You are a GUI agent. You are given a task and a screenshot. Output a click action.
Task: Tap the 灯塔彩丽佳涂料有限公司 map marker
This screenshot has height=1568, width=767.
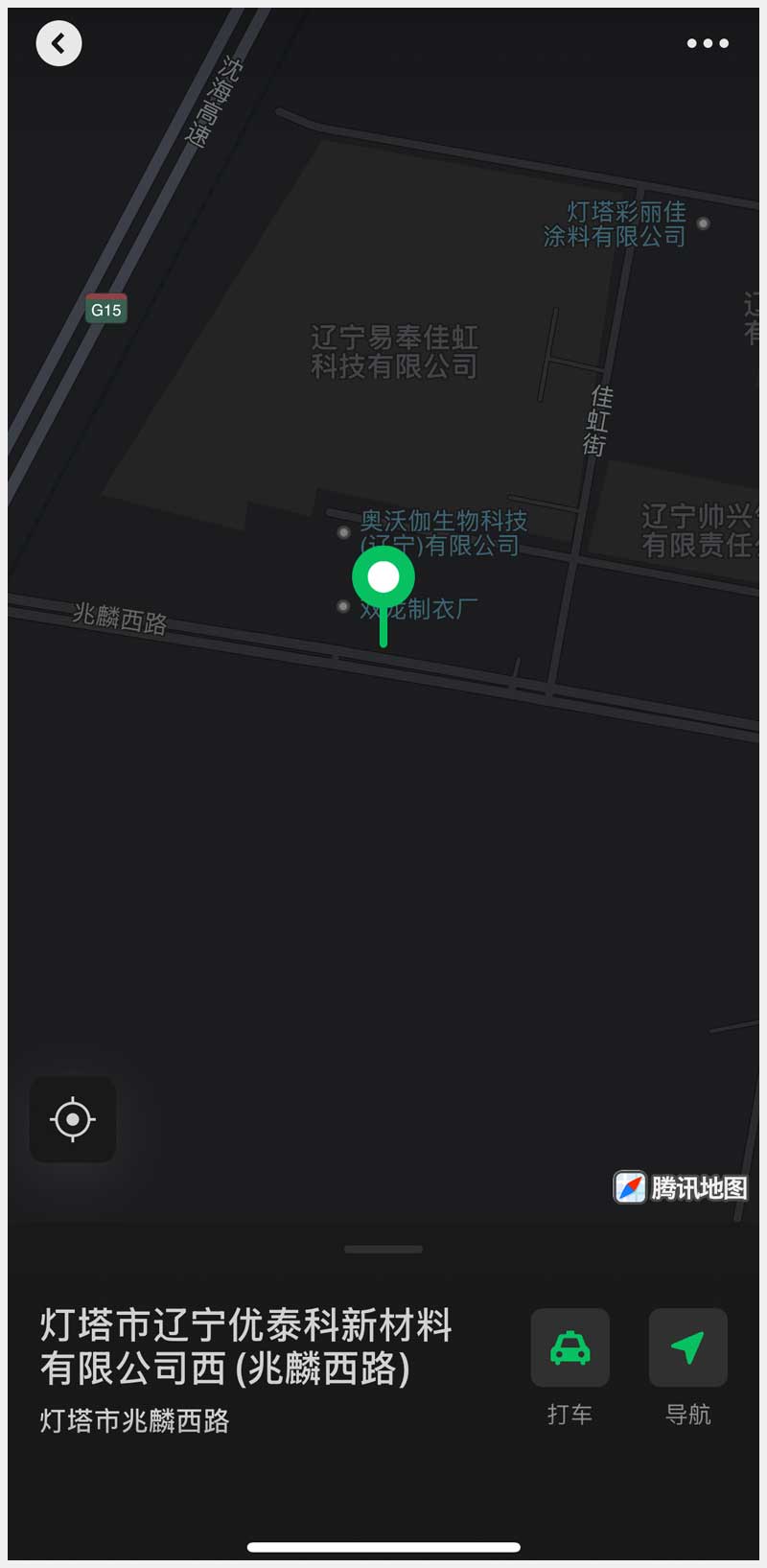(703, 223)
